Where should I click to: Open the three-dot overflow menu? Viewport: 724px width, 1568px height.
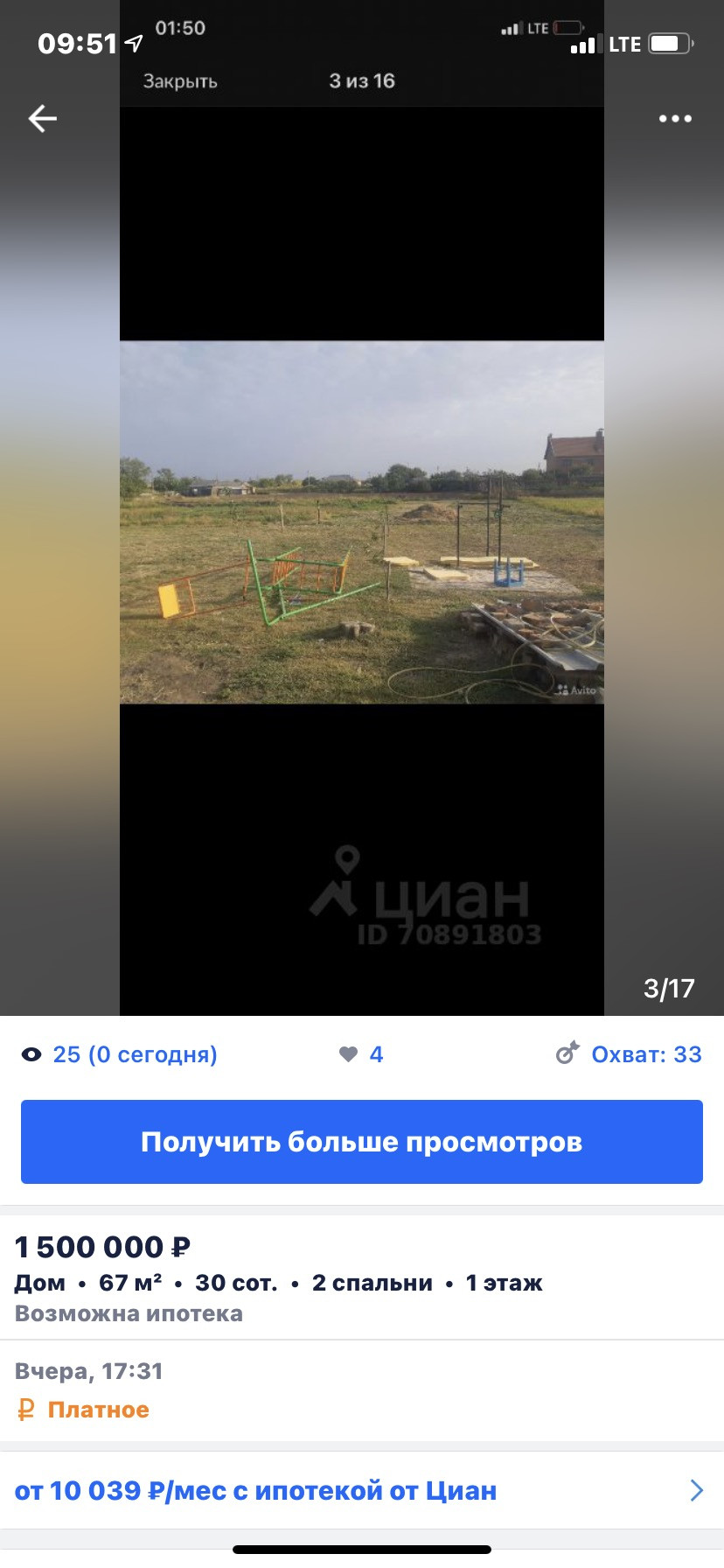click(x=675, y=118)
